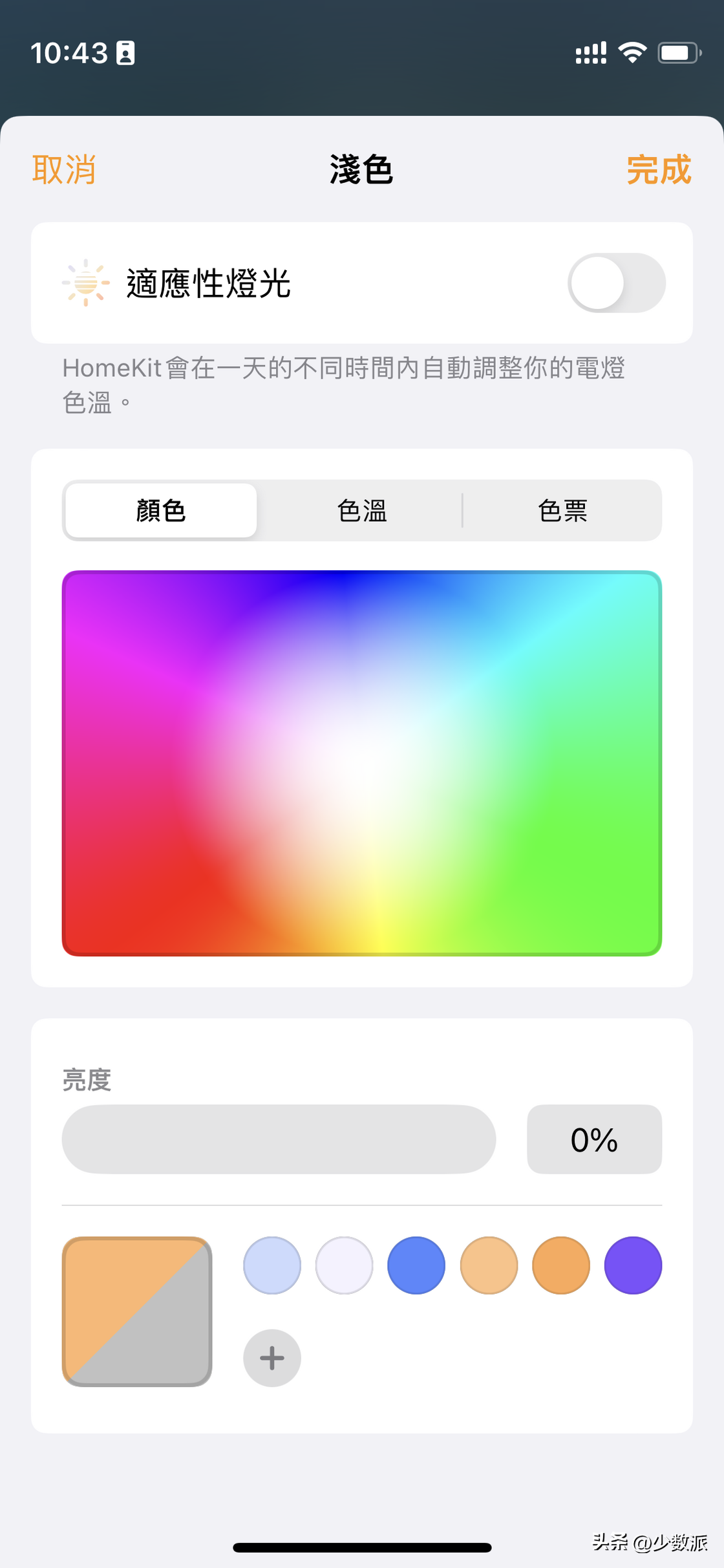Add a new color with plus button
Viewport: 724px width, 1568px height.
[x=272, y=1358]
